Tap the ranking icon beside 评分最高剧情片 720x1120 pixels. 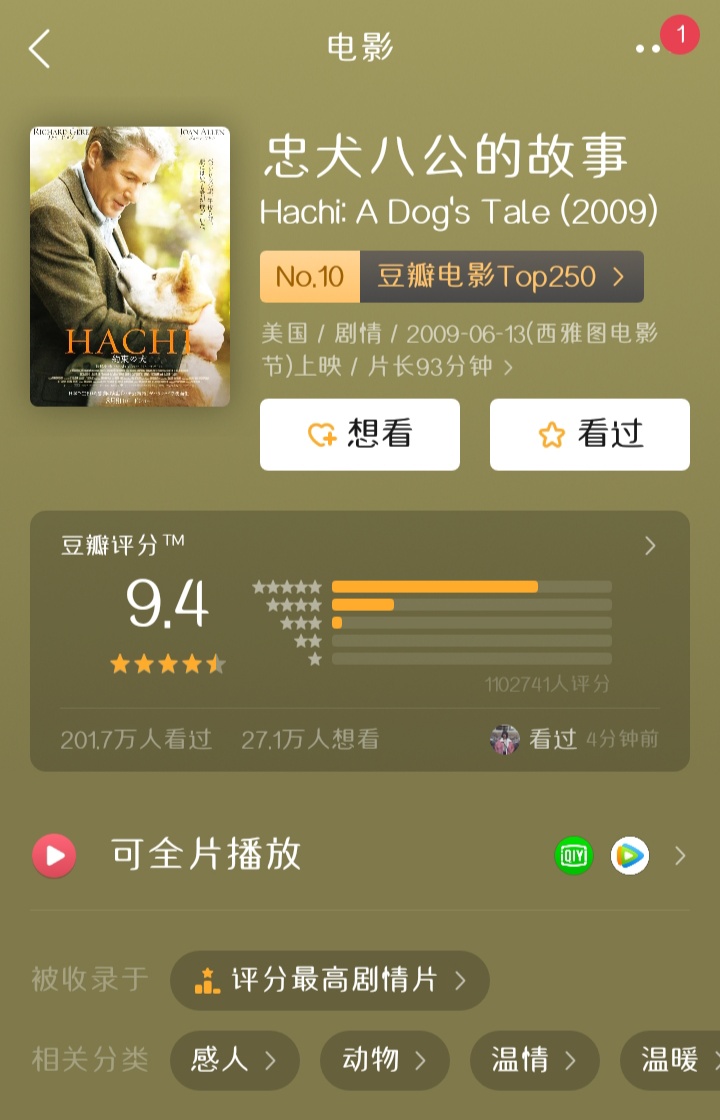tap(207, 981)
